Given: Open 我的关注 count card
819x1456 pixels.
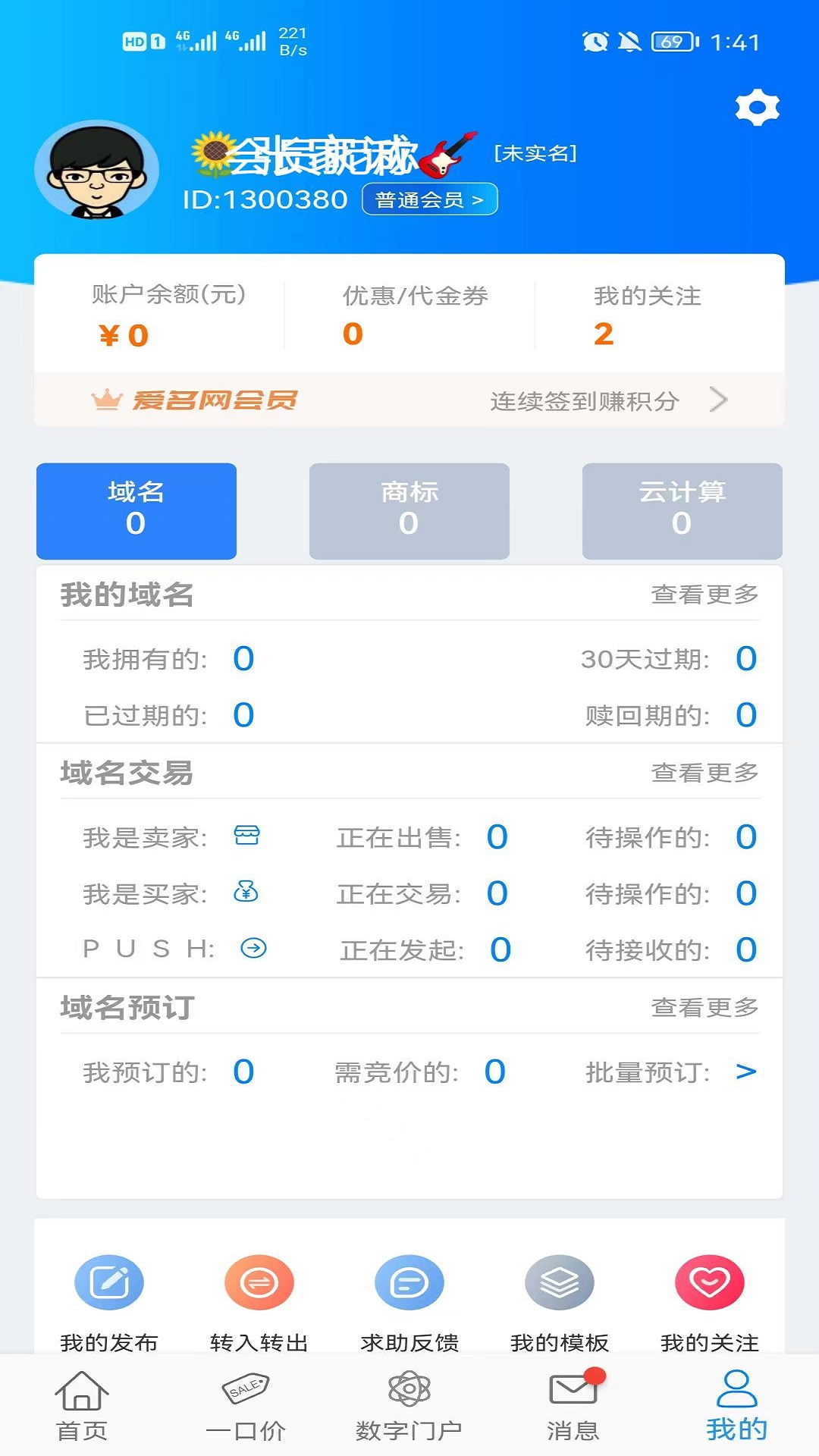Looking at the screenshot, I should click(x=647, y=315).
